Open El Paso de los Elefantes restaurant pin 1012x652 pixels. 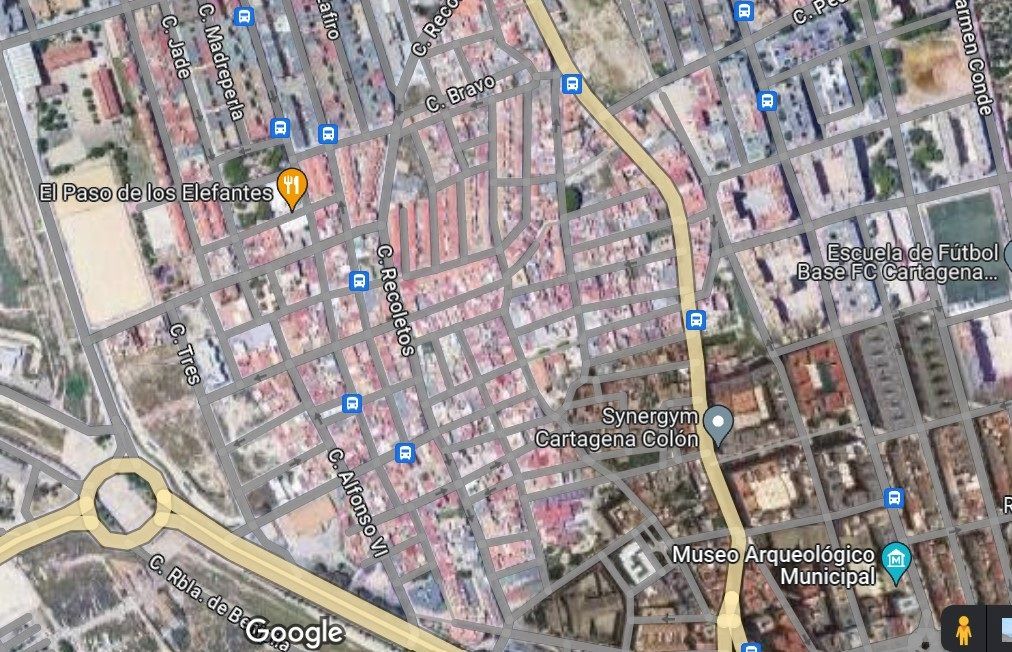click(291, 187)
